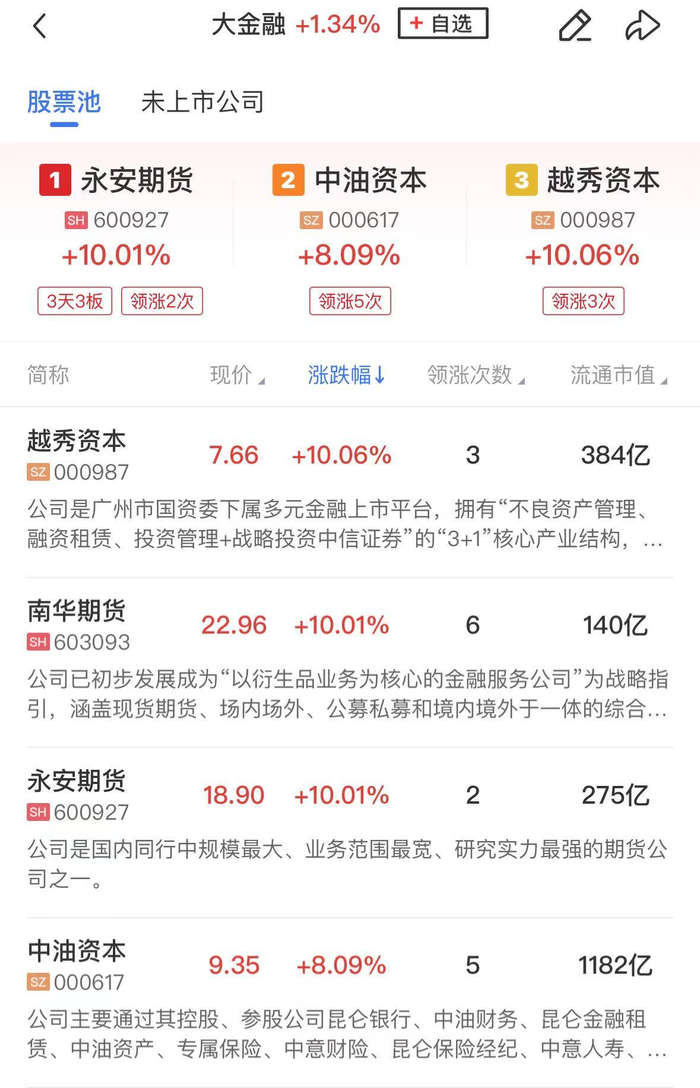700x1088 pixels.
Task: Share this sector page
Action: click(642, 26)
